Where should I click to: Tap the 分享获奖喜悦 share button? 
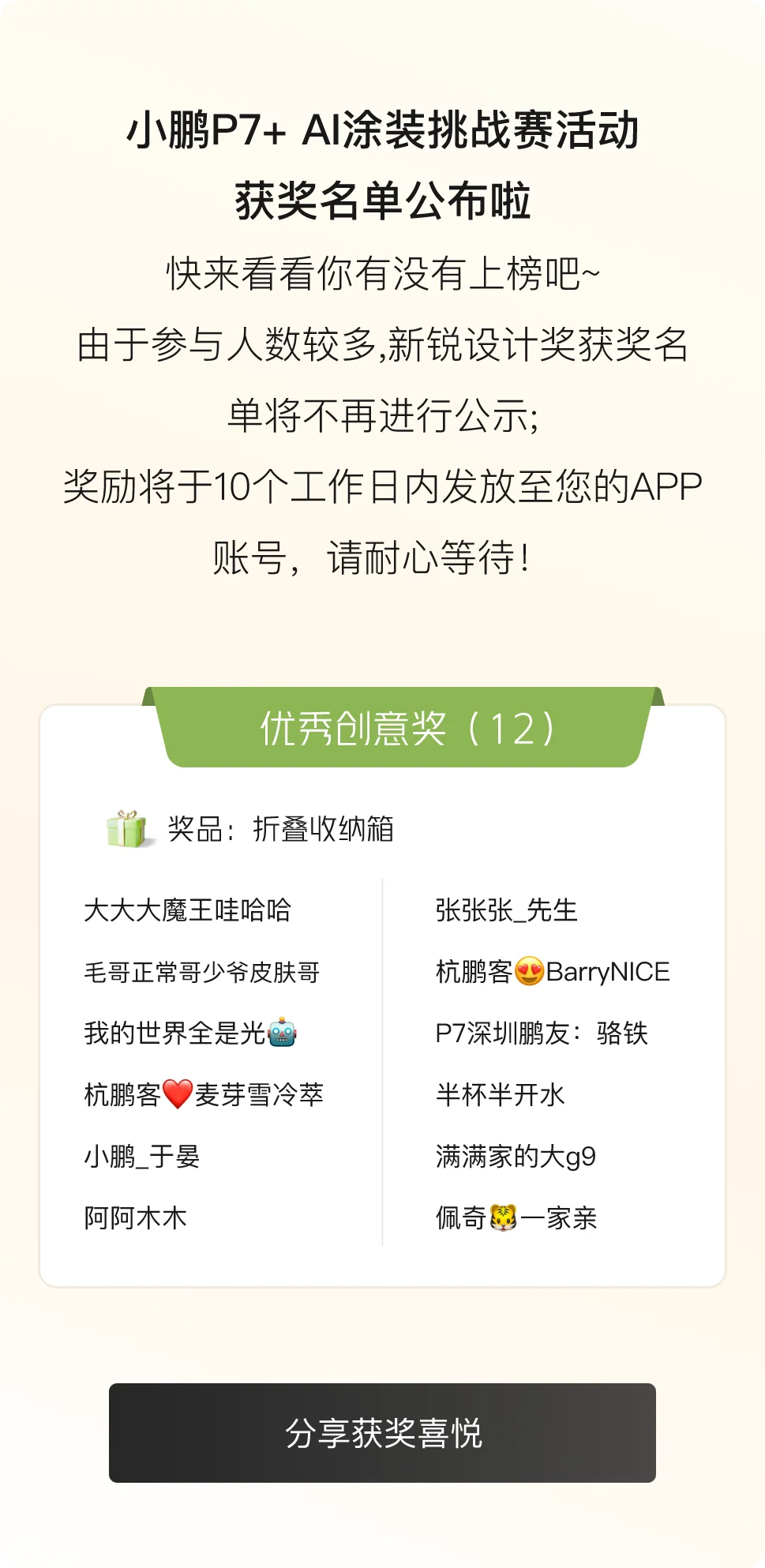(x=382, y=1433)
